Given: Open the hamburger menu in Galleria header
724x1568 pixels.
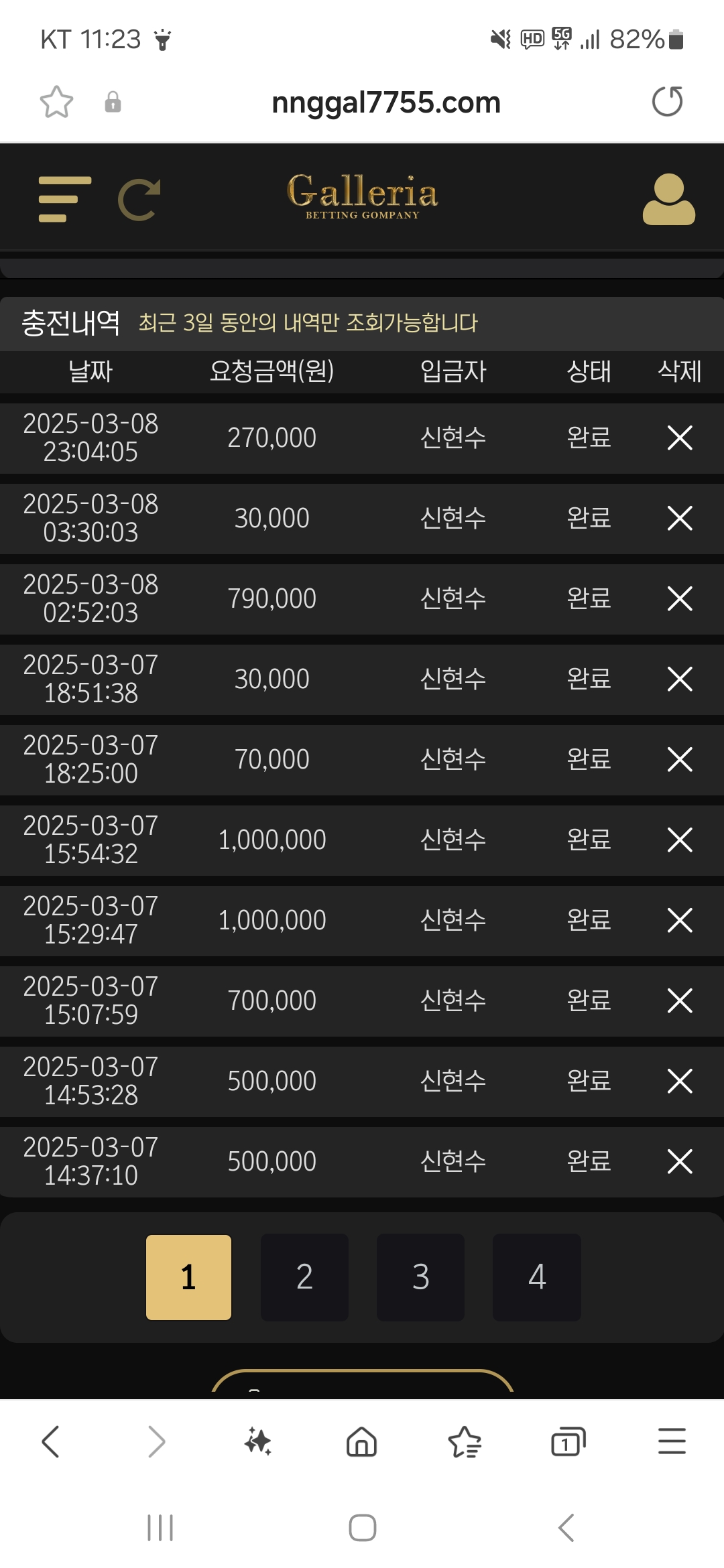Looking at the screenshot, I should point(65,199).
